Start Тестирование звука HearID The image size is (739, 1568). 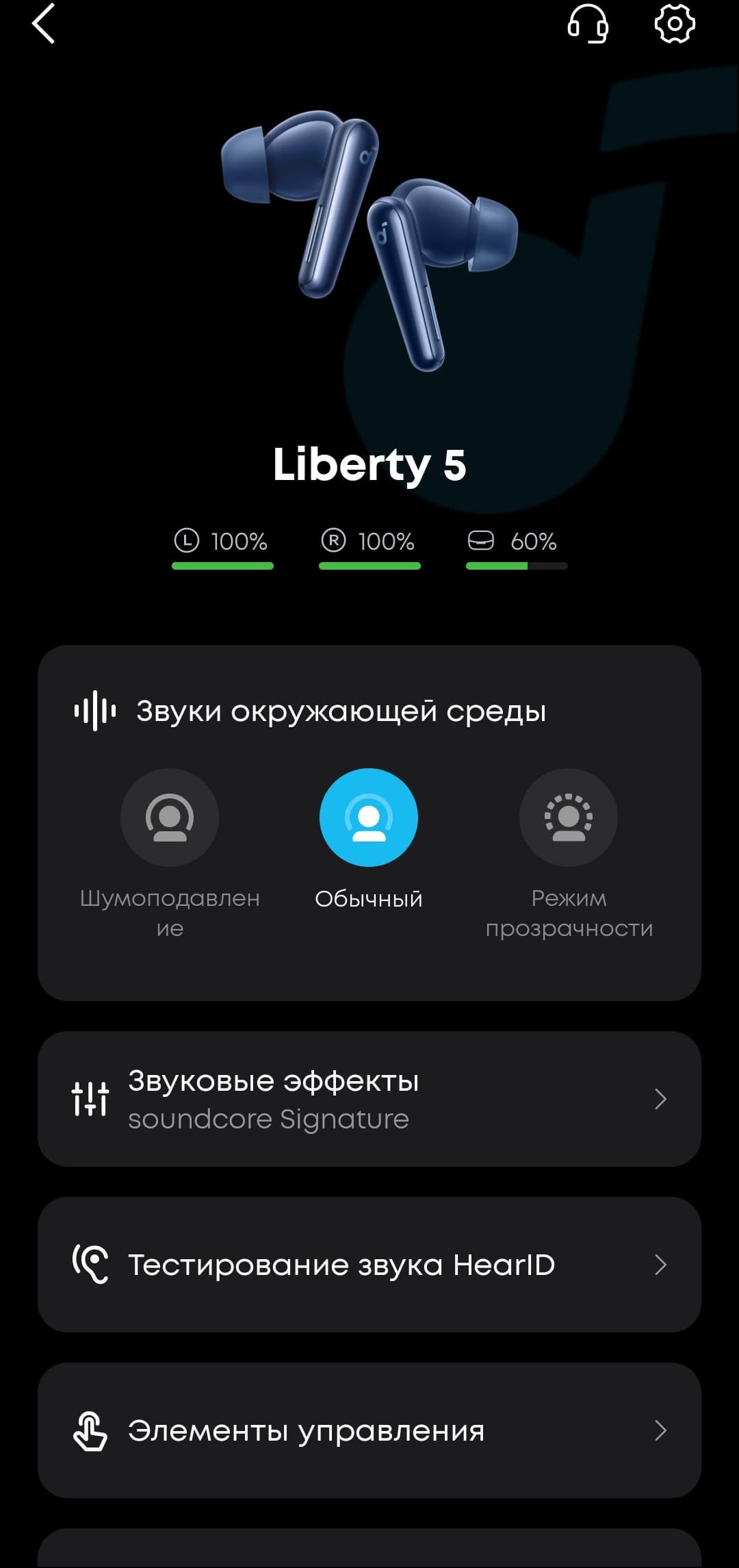[369, 1265]
